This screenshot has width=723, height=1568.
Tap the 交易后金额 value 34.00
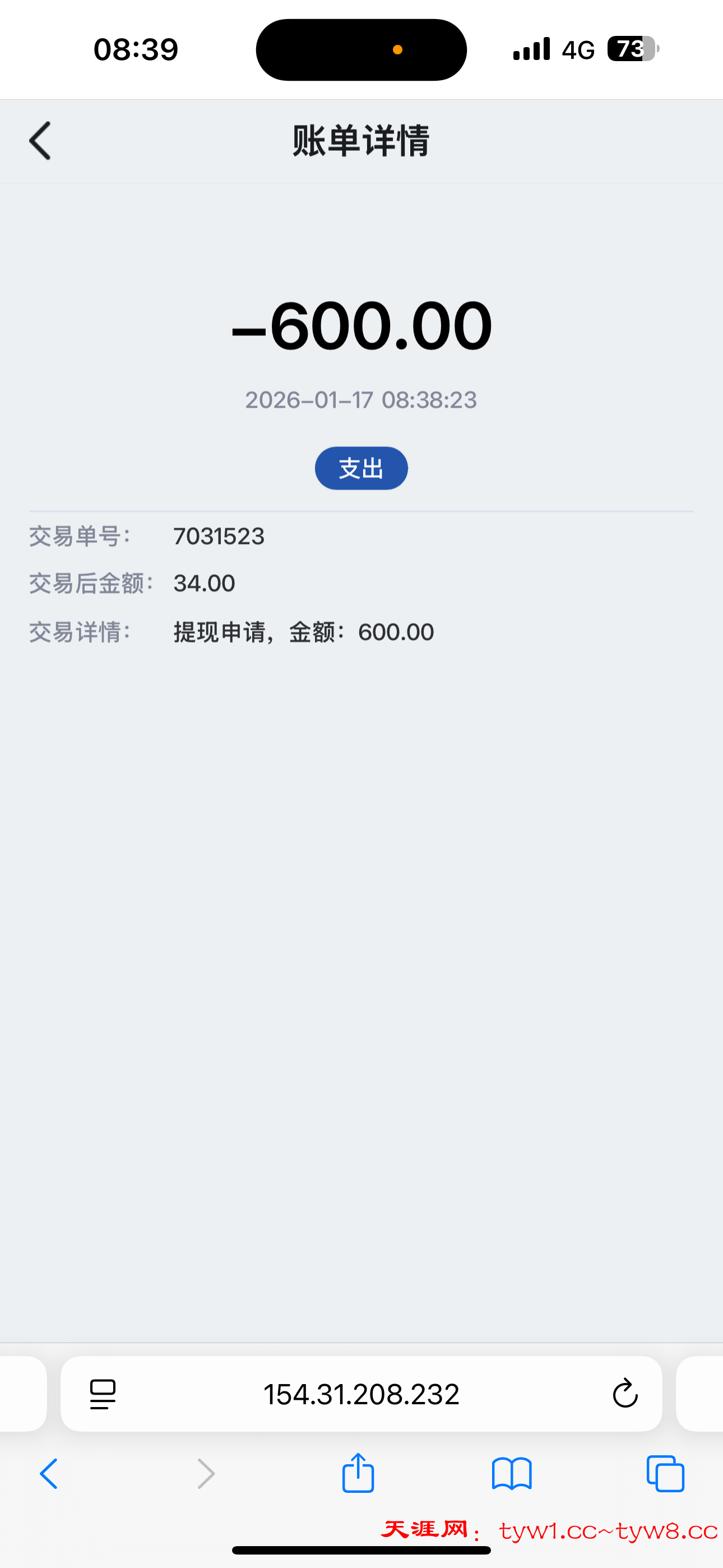203,583
